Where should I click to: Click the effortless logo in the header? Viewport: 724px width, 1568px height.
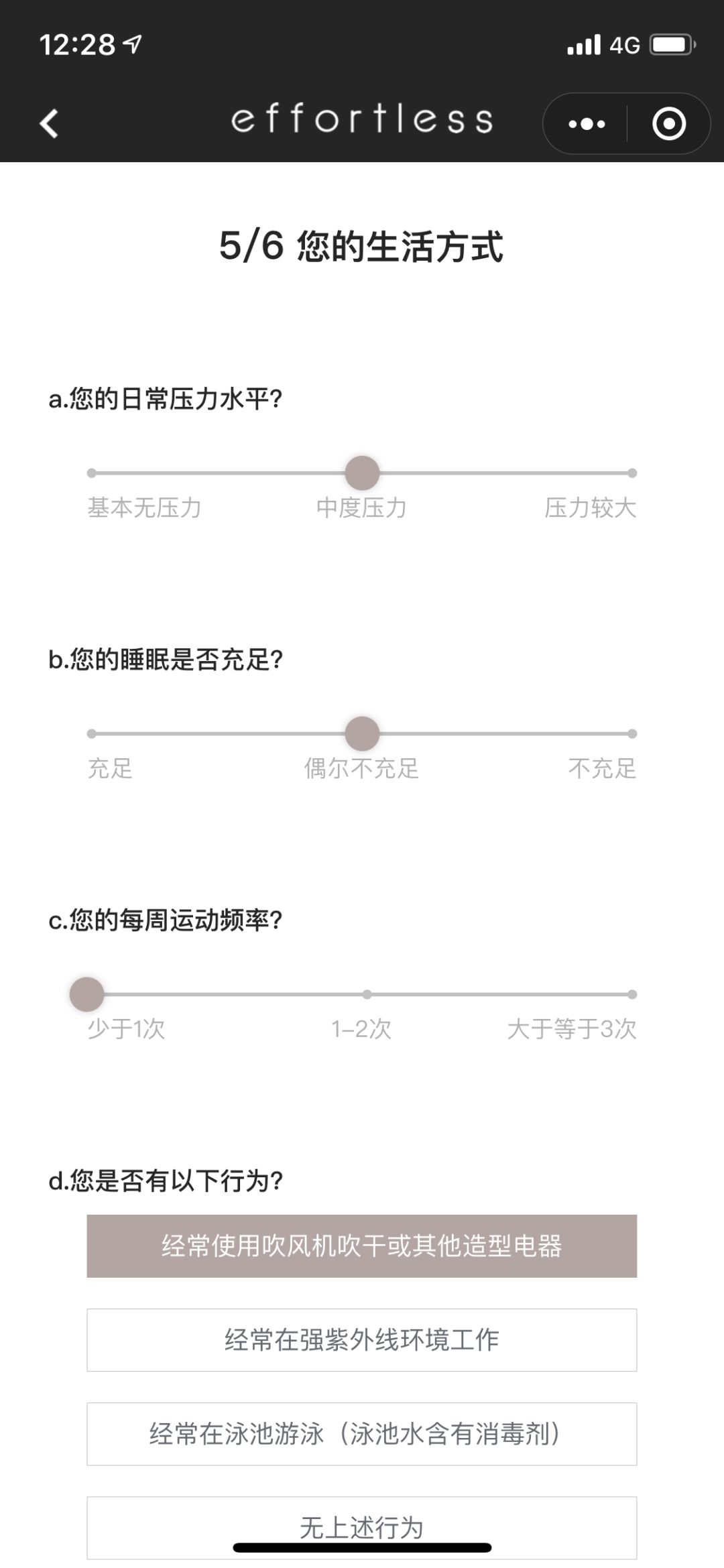coord(362,121)
